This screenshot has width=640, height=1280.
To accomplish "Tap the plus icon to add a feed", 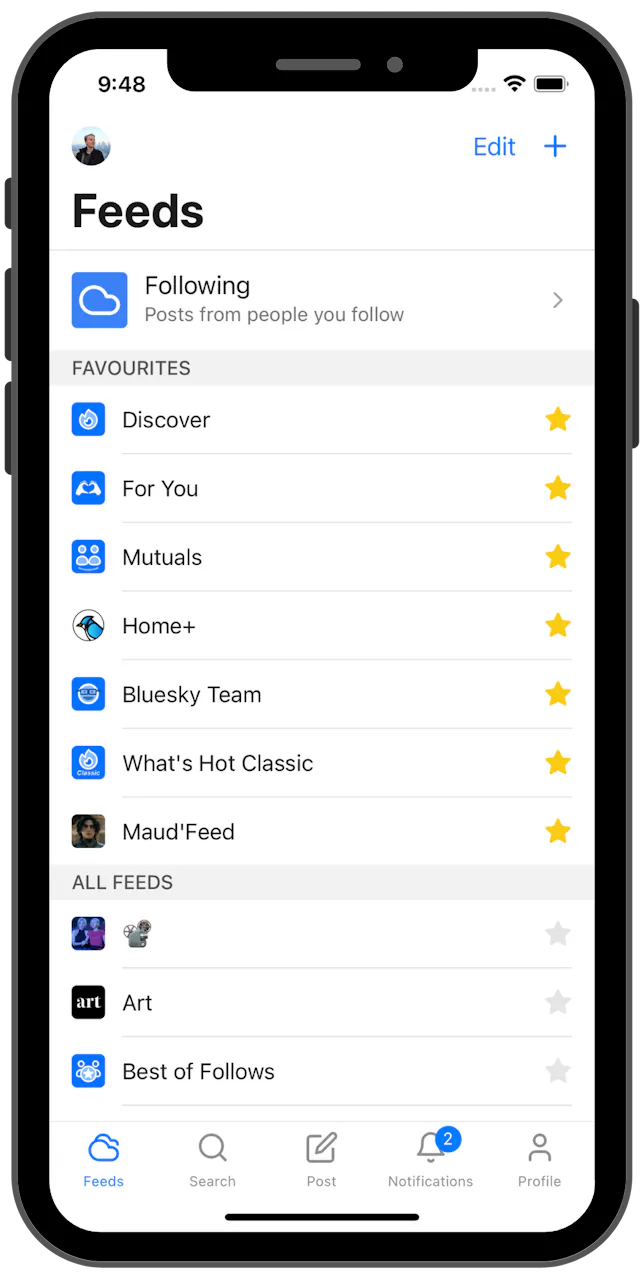I will pos(555,147).
